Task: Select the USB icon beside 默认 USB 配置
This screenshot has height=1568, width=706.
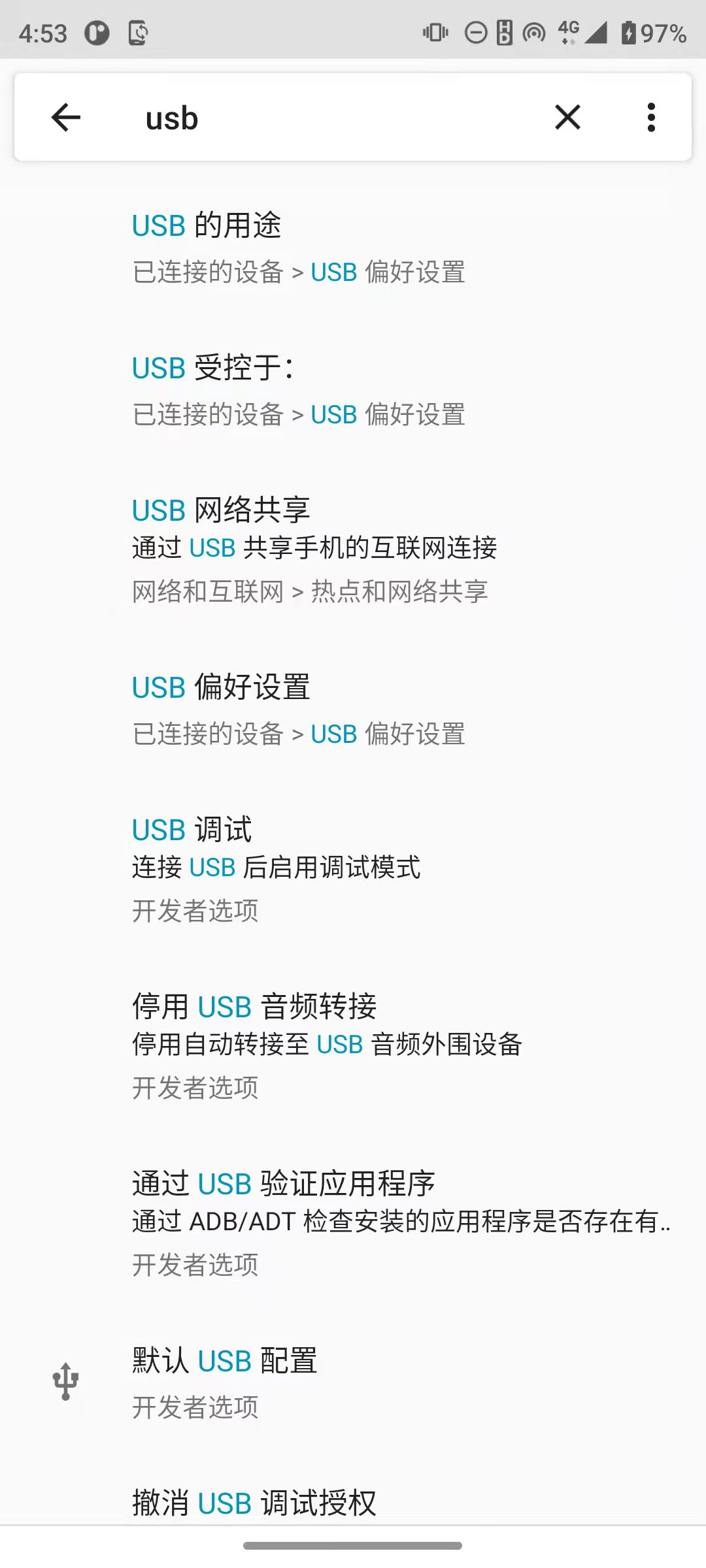Action: 65,1379
